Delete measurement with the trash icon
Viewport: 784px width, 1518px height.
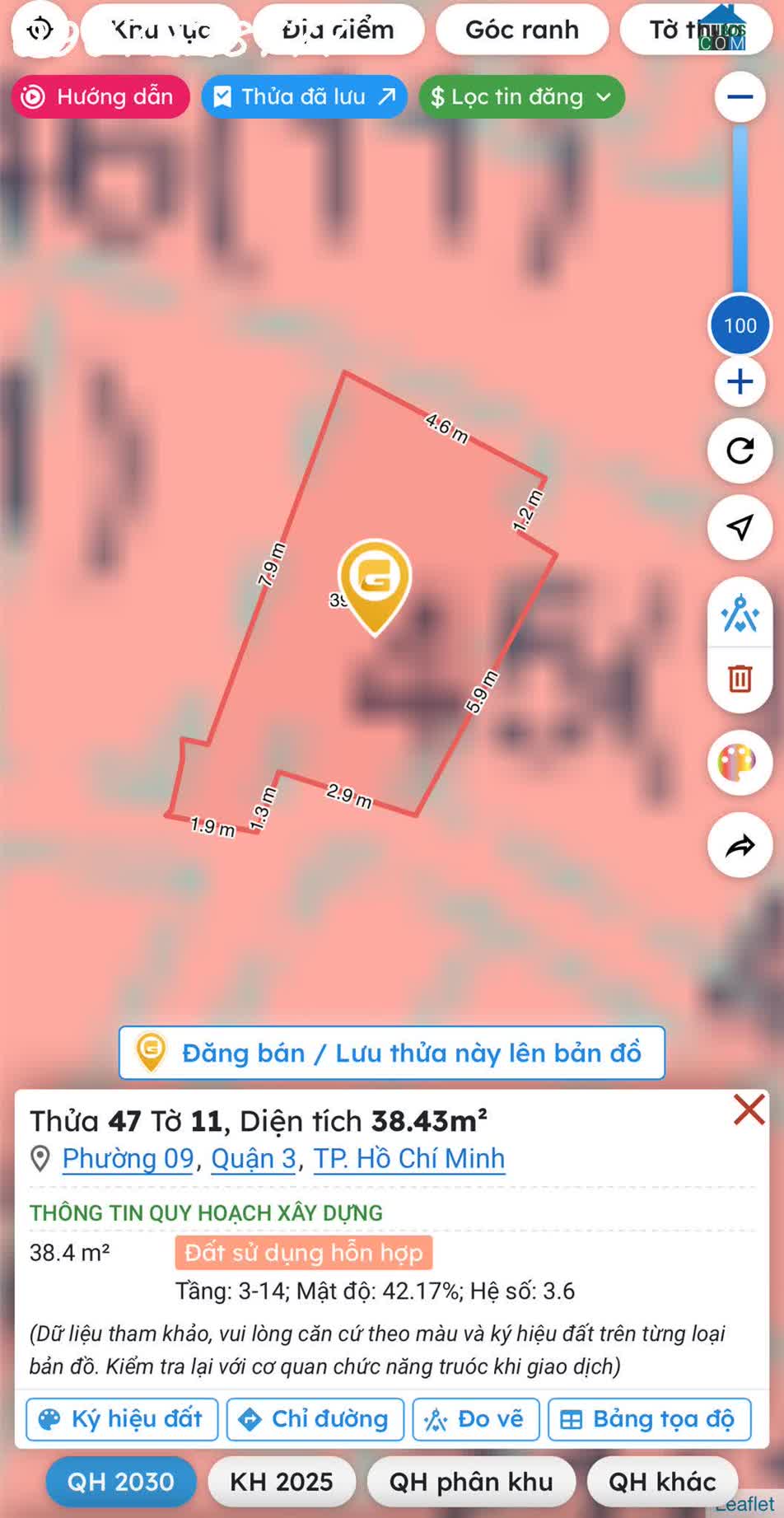(740, 679)
